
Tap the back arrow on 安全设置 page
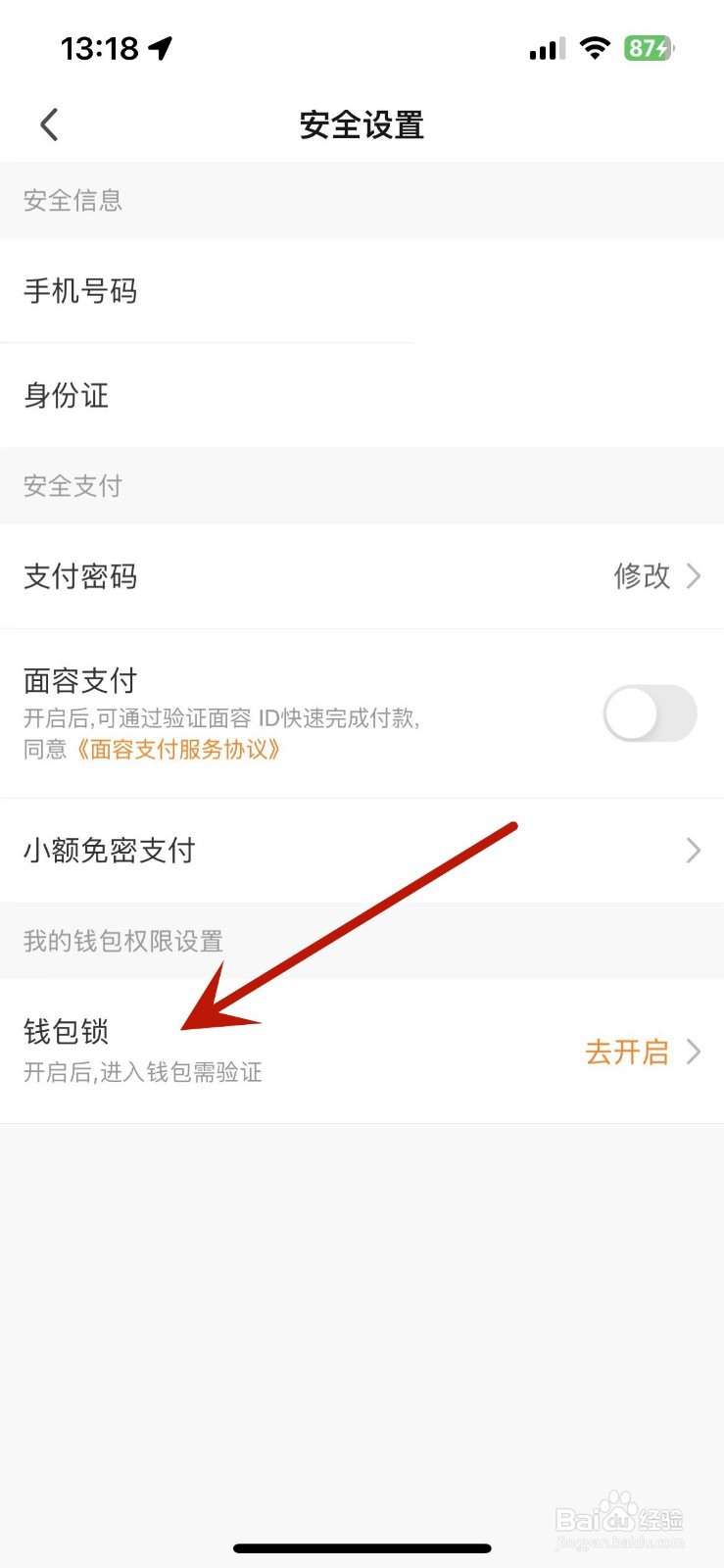[x=48, y=124]
